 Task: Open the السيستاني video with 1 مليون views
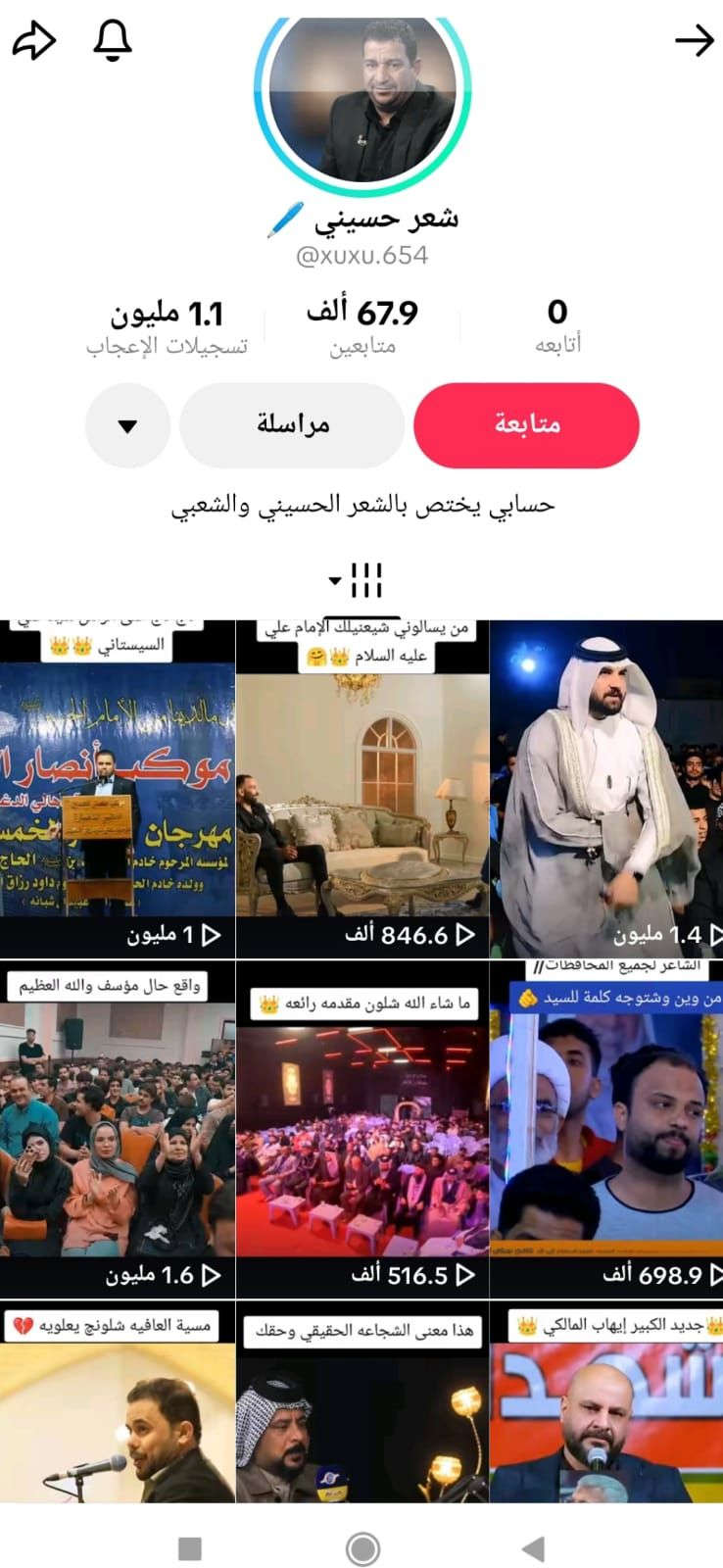pos(118,789)
